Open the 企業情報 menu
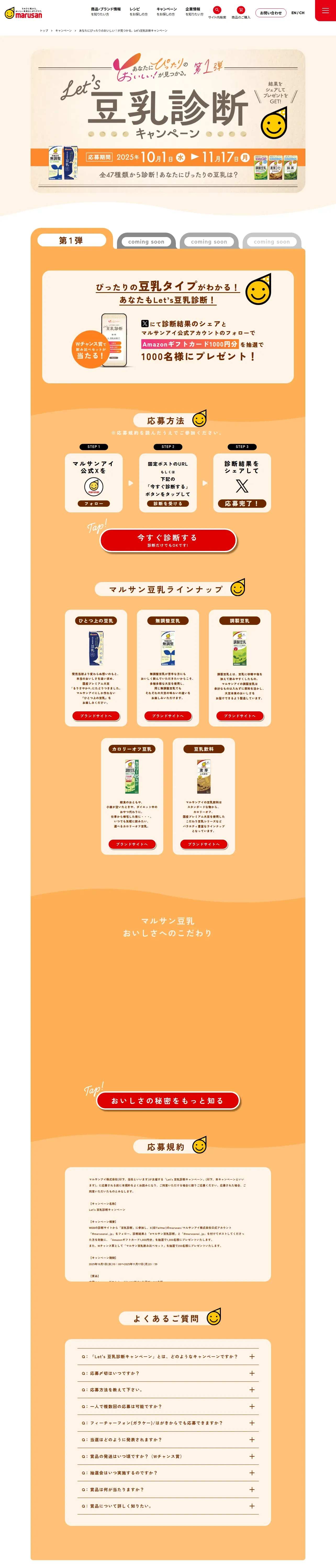 194,11
